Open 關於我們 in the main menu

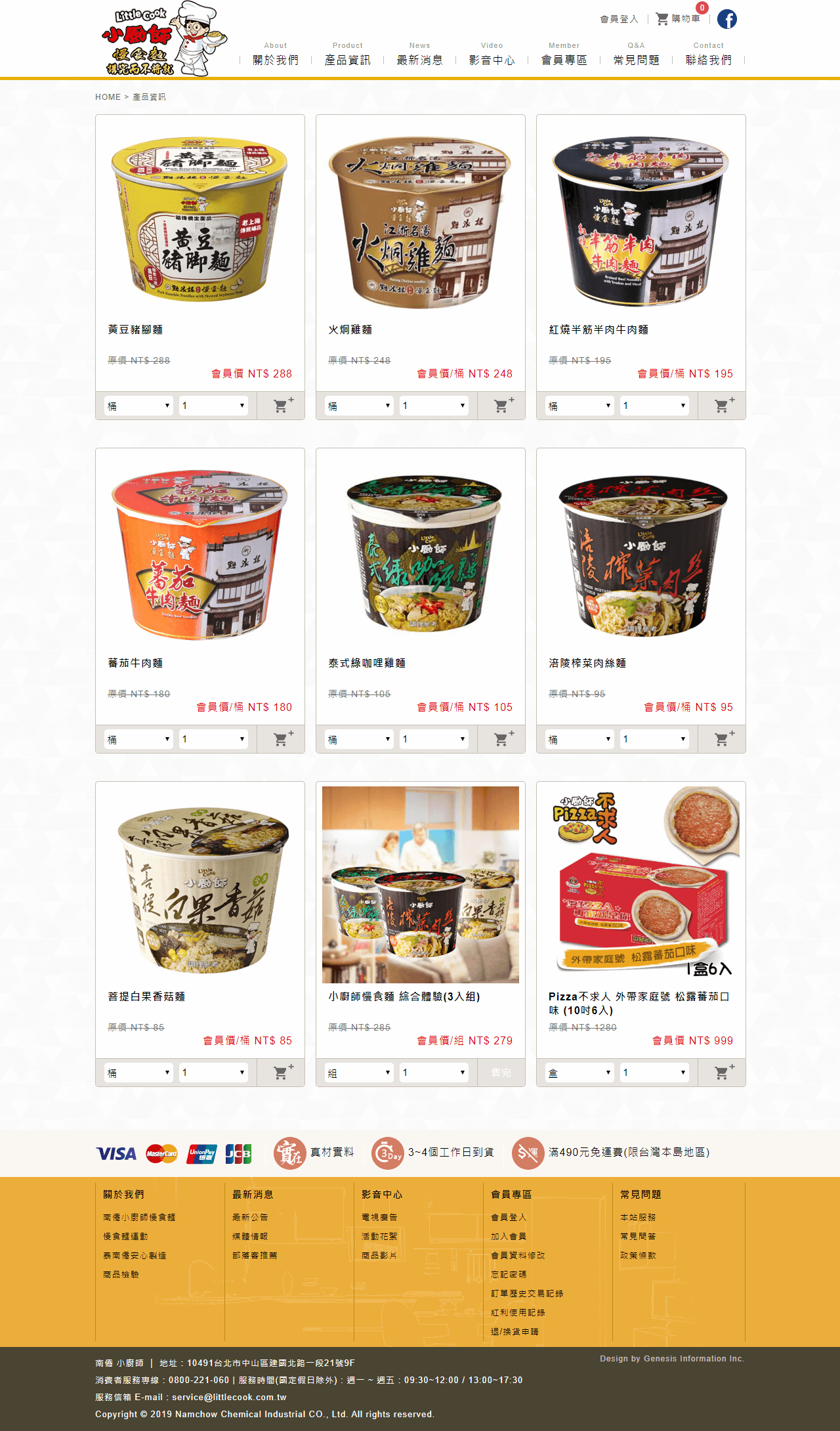(x=276, y=60)
